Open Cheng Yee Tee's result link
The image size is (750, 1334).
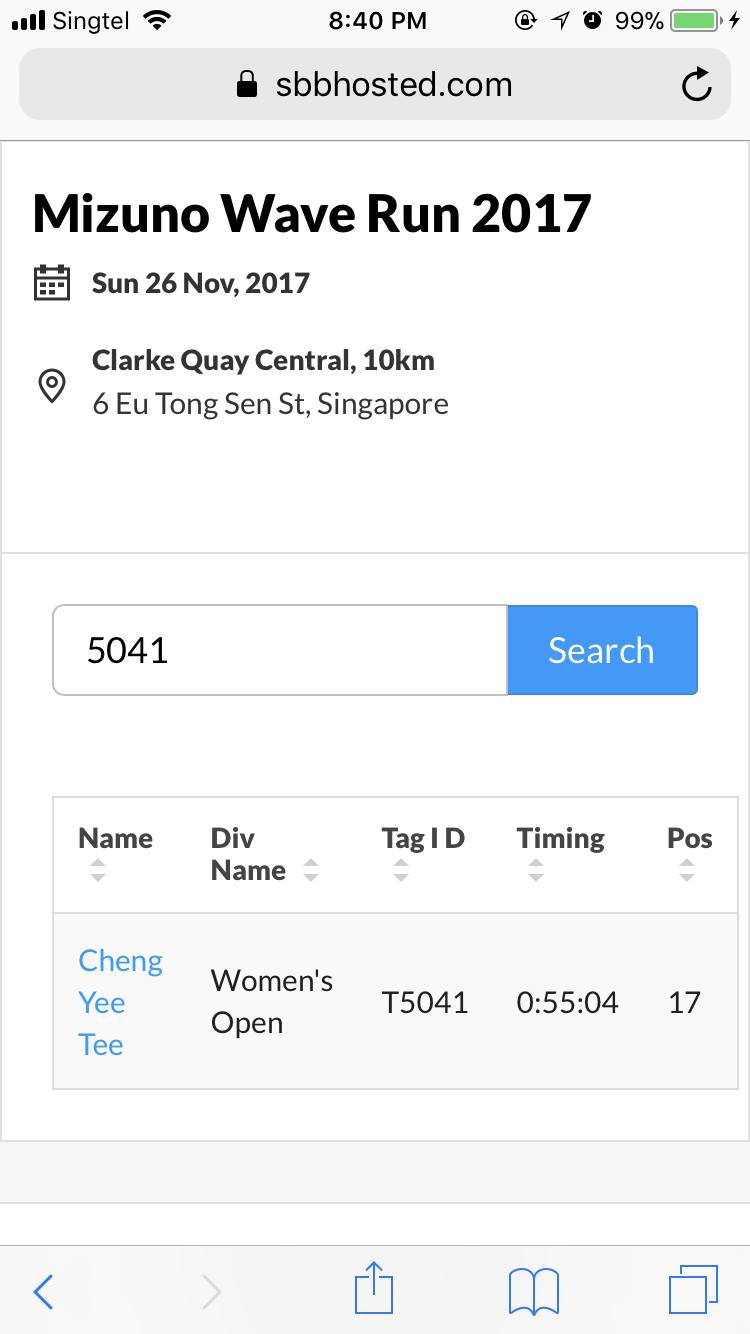[x=120, y=1002]
